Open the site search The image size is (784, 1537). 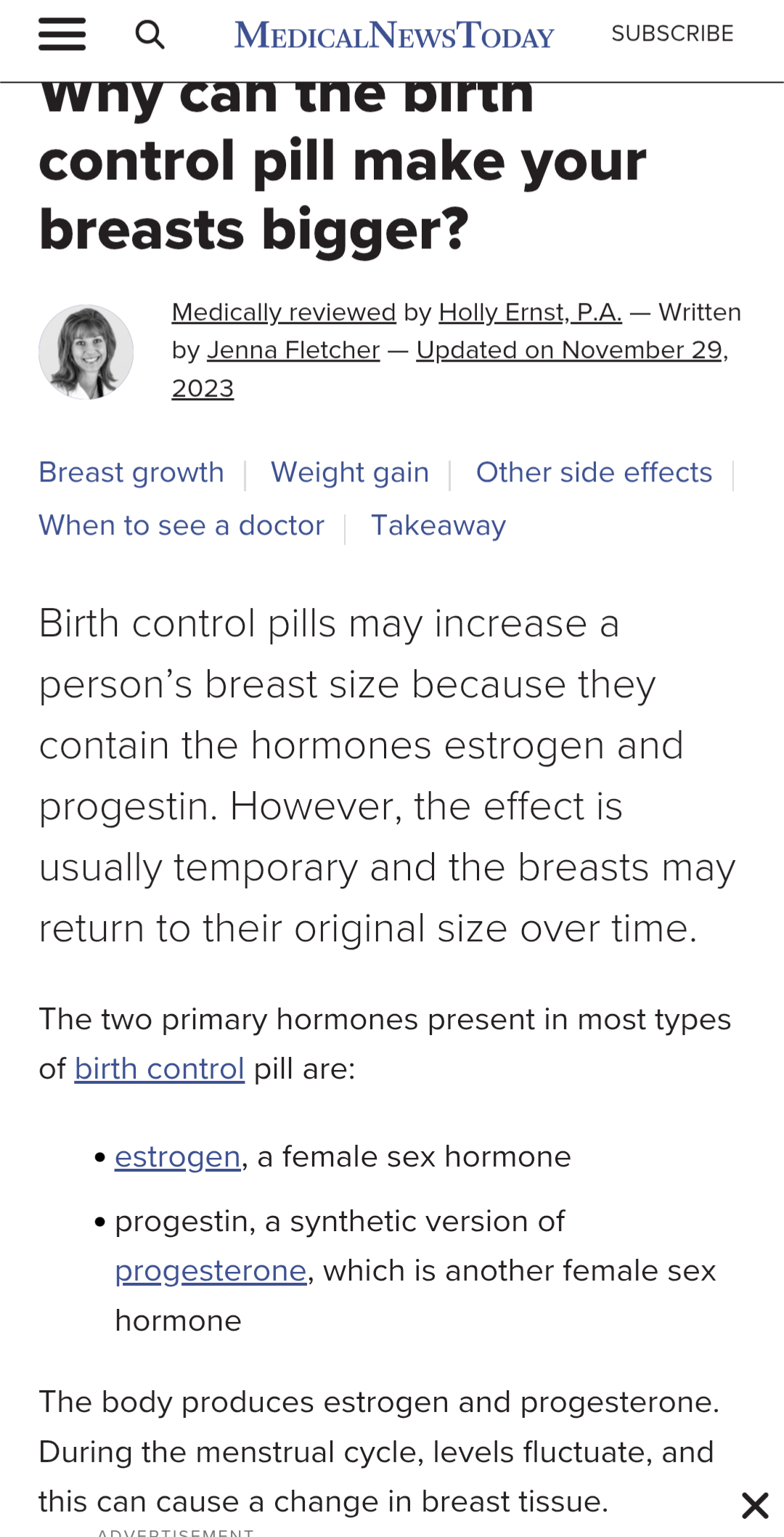click(x=150, y=34)
